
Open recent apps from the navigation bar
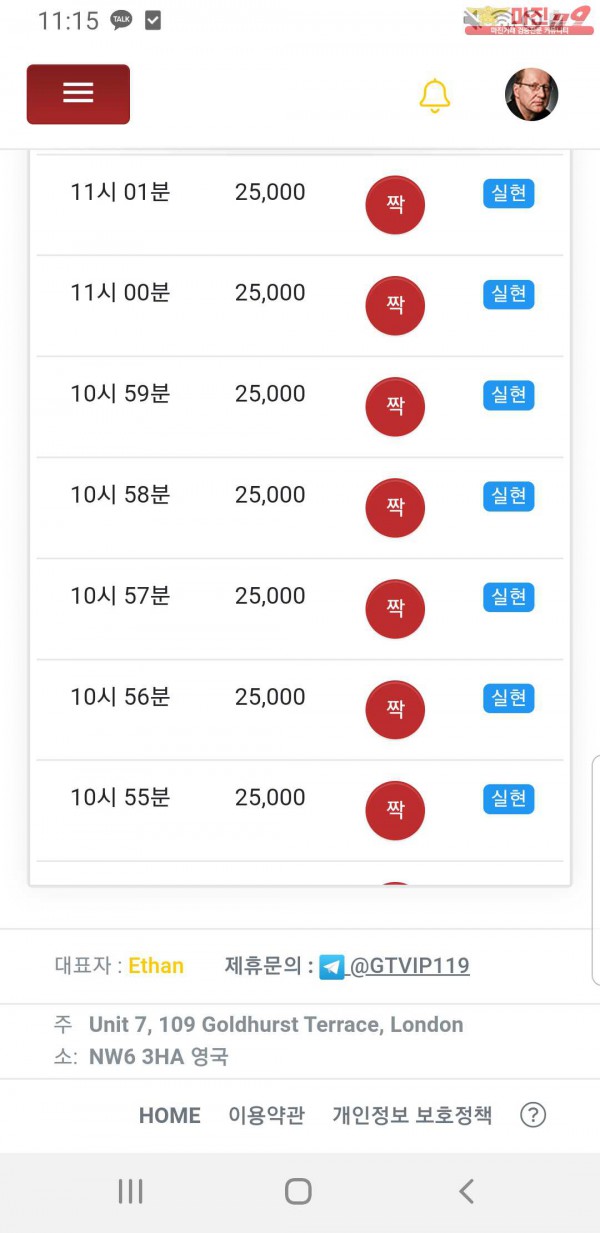pos(130,1191)
